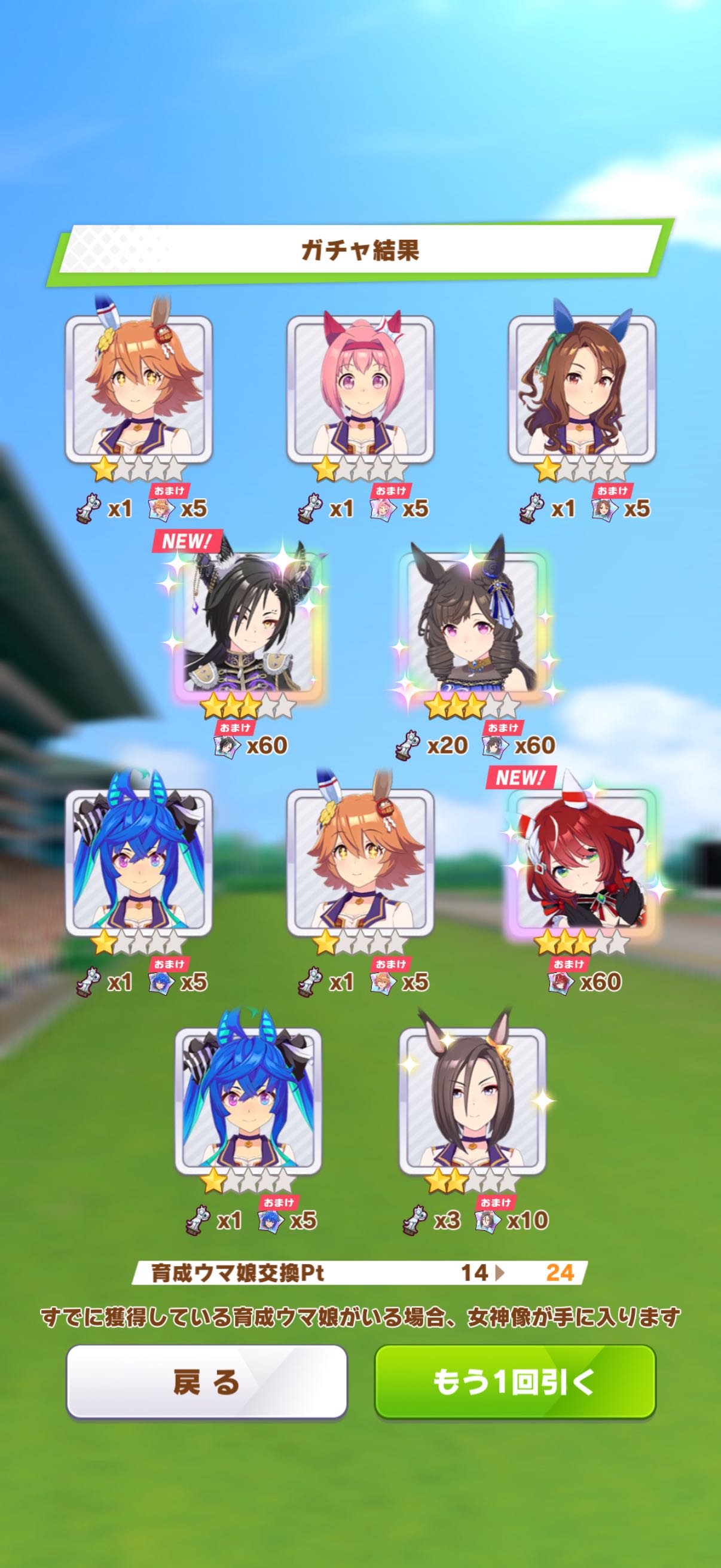
Task: Tap the 戻る back button
Action: click(x=206, y=1381)
